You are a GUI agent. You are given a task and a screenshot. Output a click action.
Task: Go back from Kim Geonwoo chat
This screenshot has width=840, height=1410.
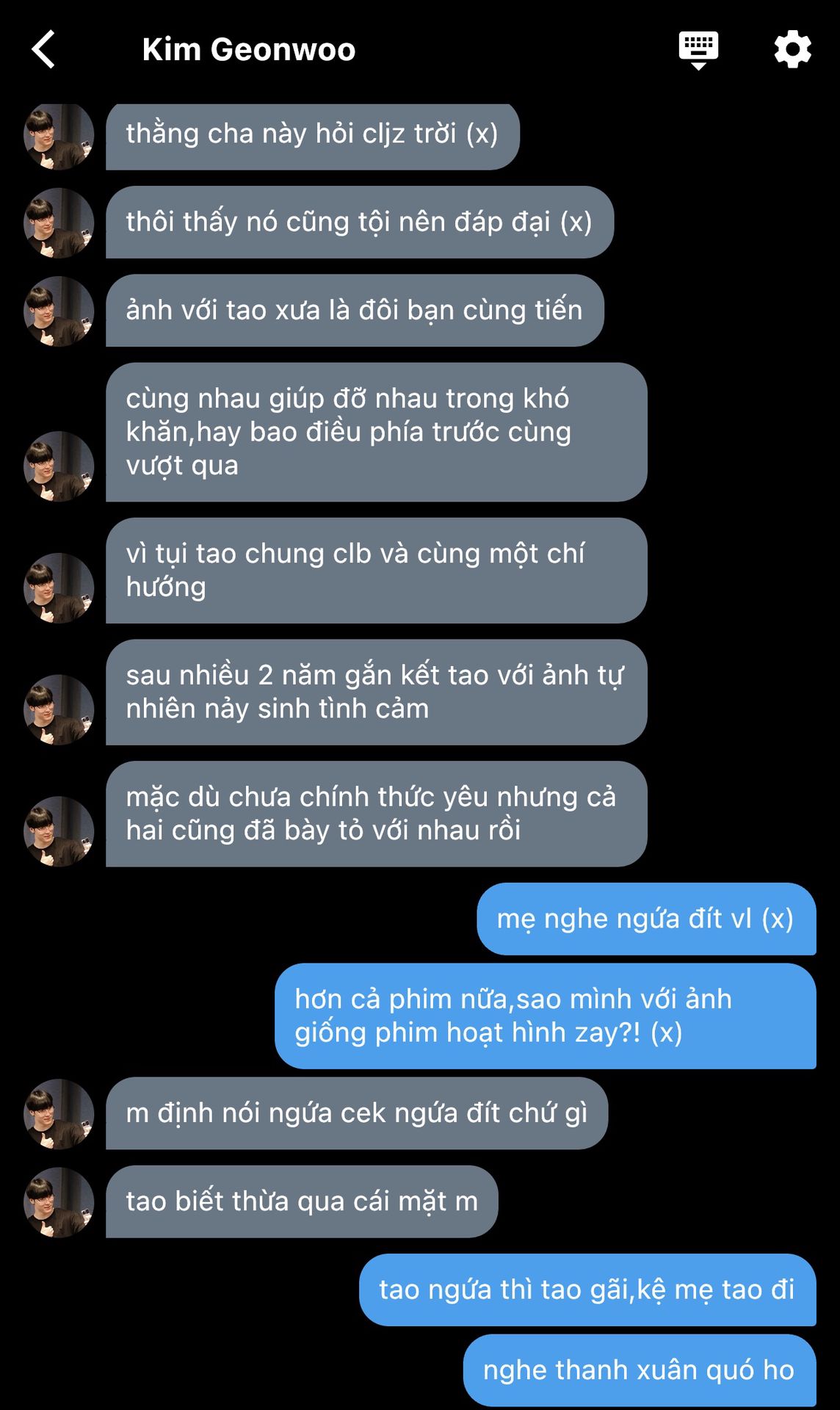click(x=43, y=49)
